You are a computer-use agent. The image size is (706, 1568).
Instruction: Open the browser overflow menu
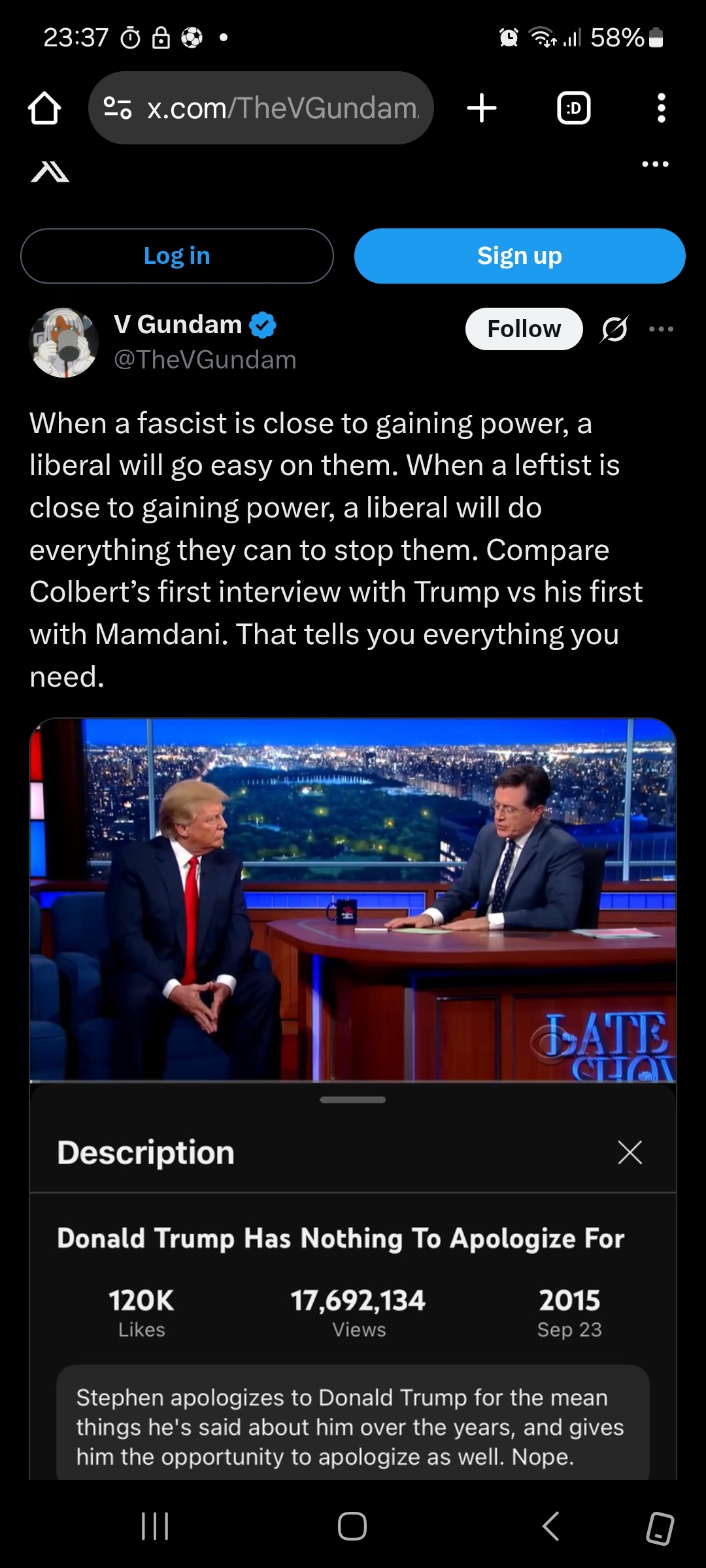coord(661,108)
